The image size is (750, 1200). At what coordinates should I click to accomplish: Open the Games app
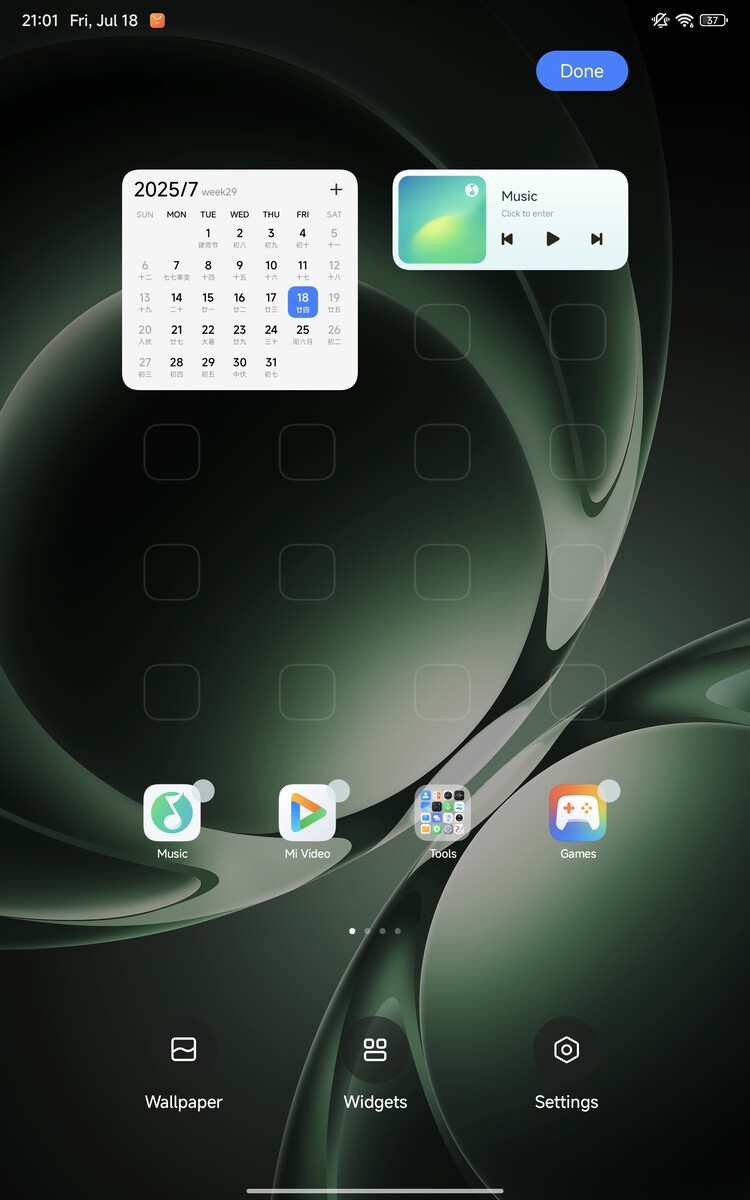pos(578,813)
